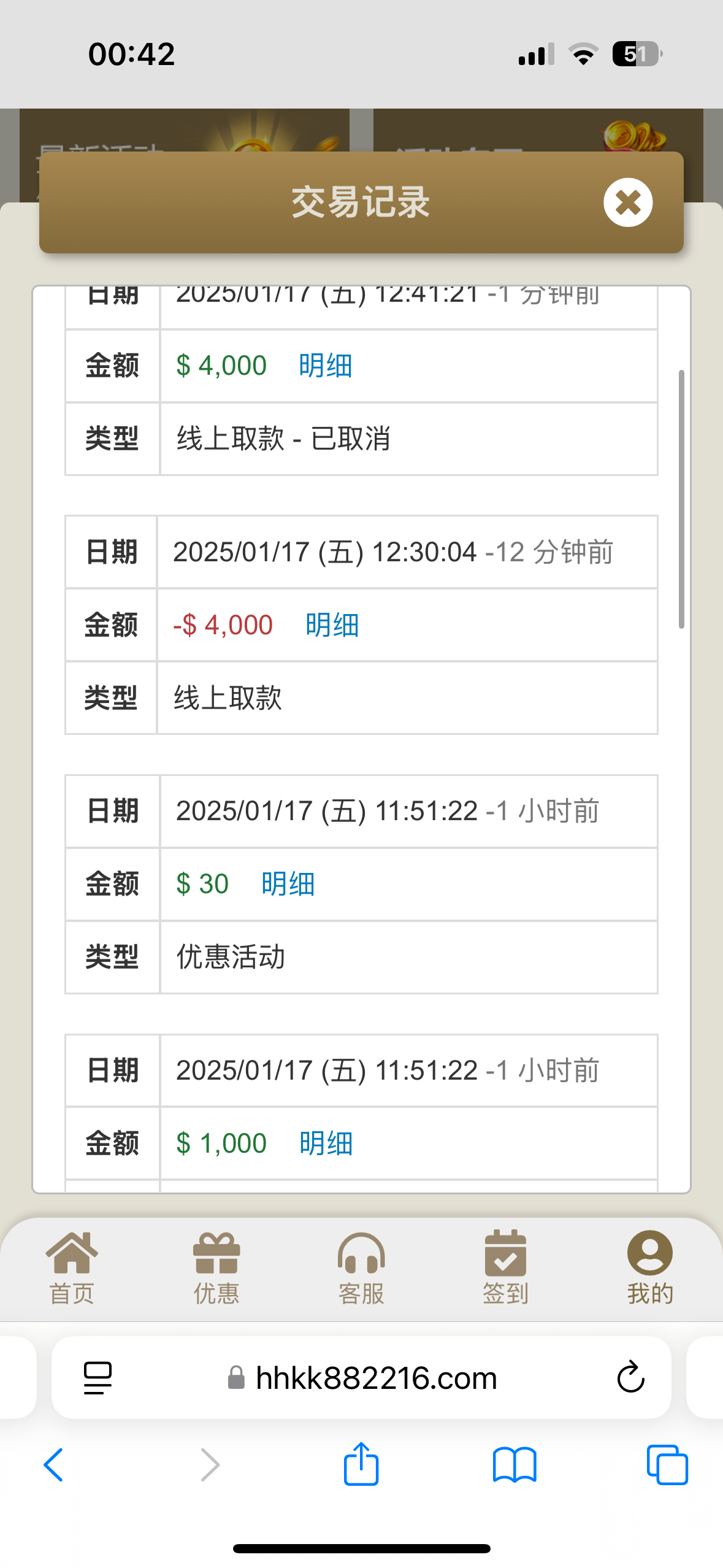Switch to the 优惠 promotions tab
The height and width of the screenshot is (1568, 723).
(216, 1270)
